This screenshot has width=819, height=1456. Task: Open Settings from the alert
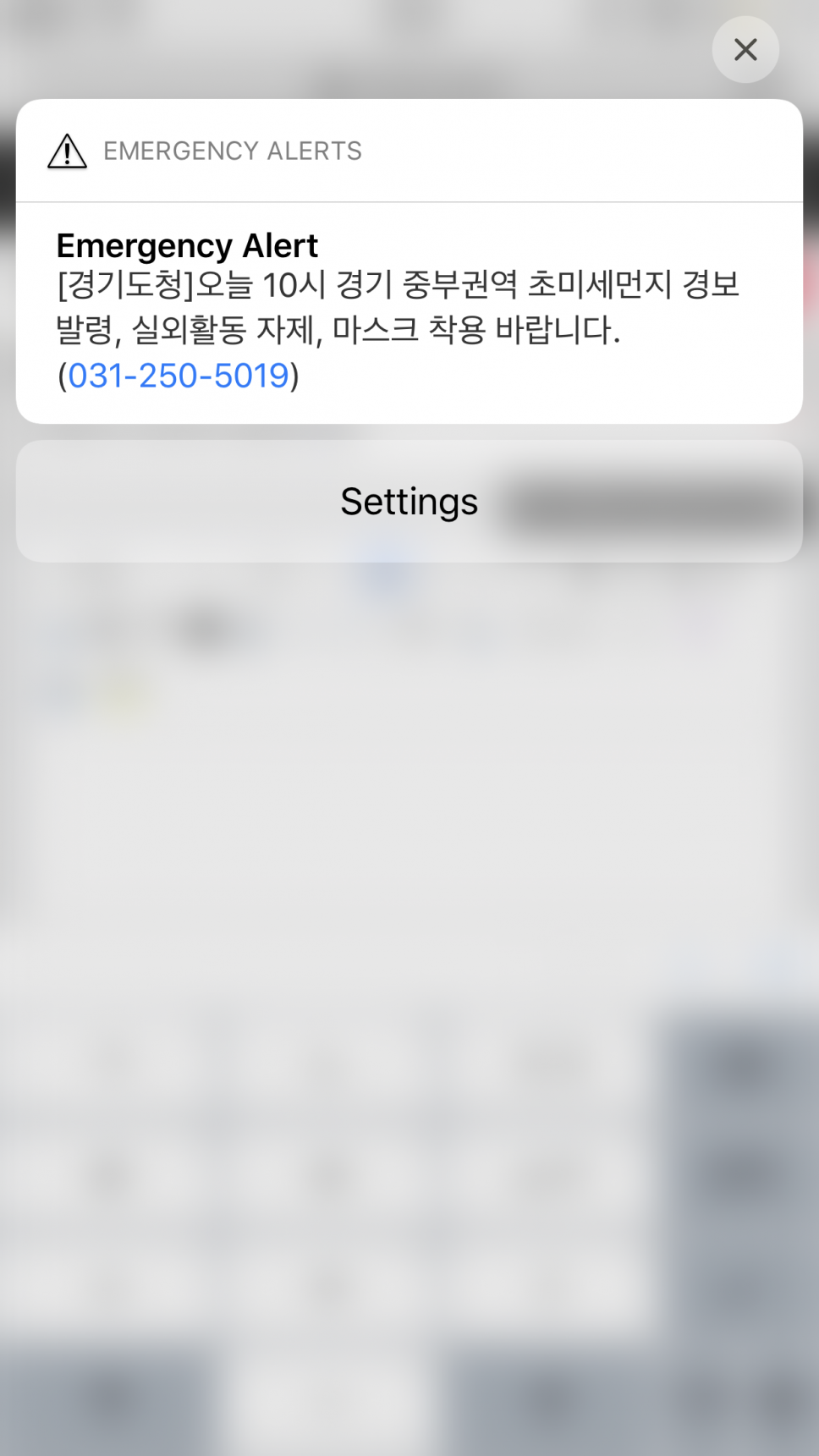click(409, 501)
